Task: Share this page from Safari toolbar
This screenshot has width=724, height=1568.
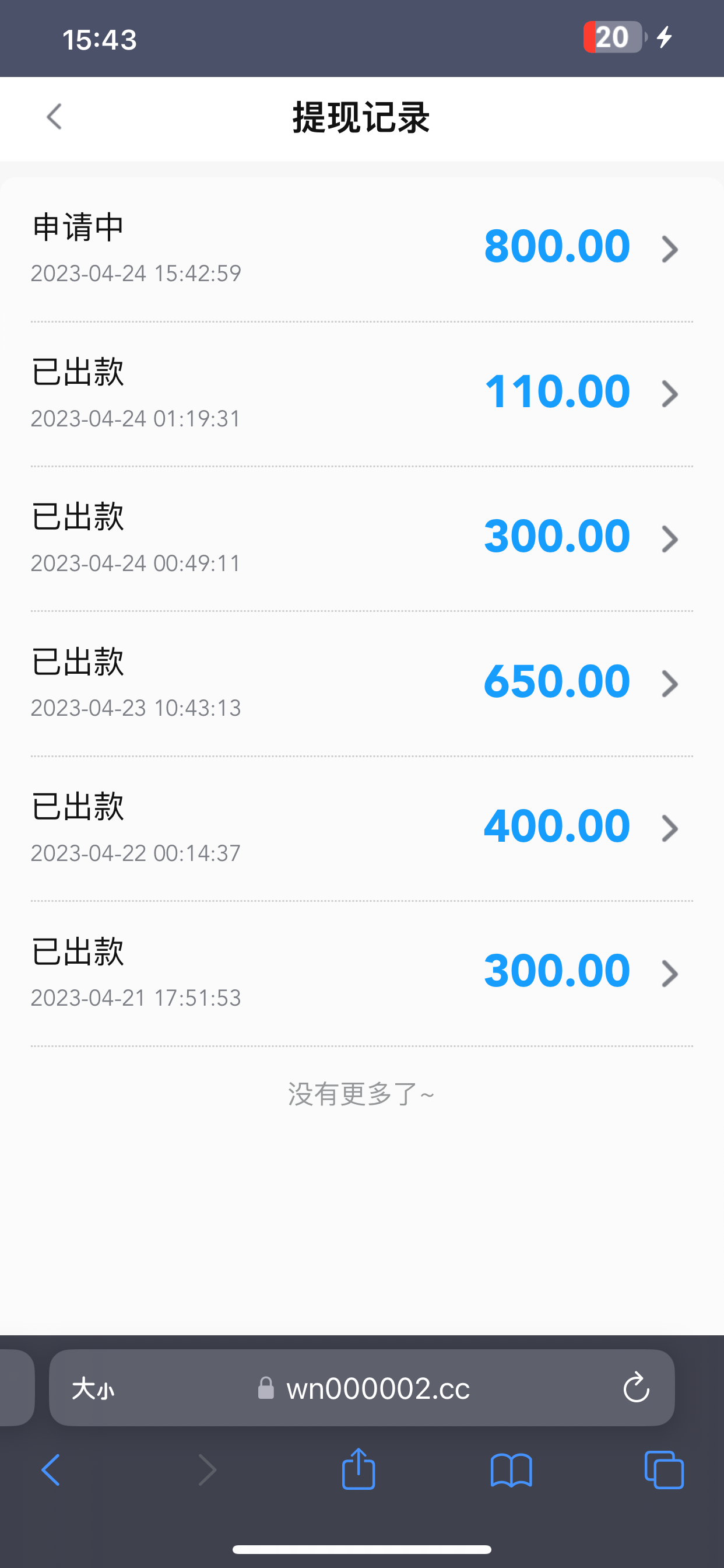Action: click(359, 1469)
